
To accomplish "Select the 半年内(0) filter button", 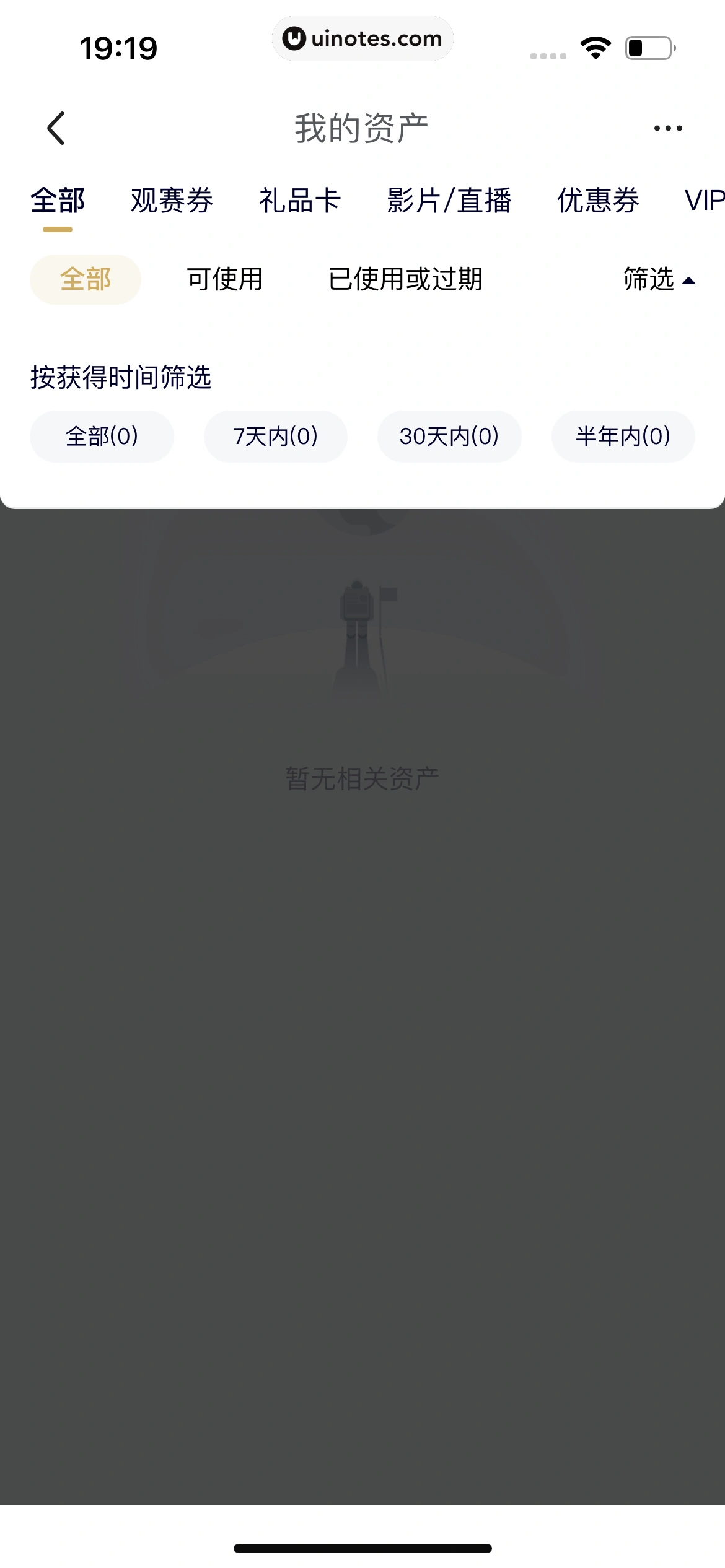I will coord(622,437).
